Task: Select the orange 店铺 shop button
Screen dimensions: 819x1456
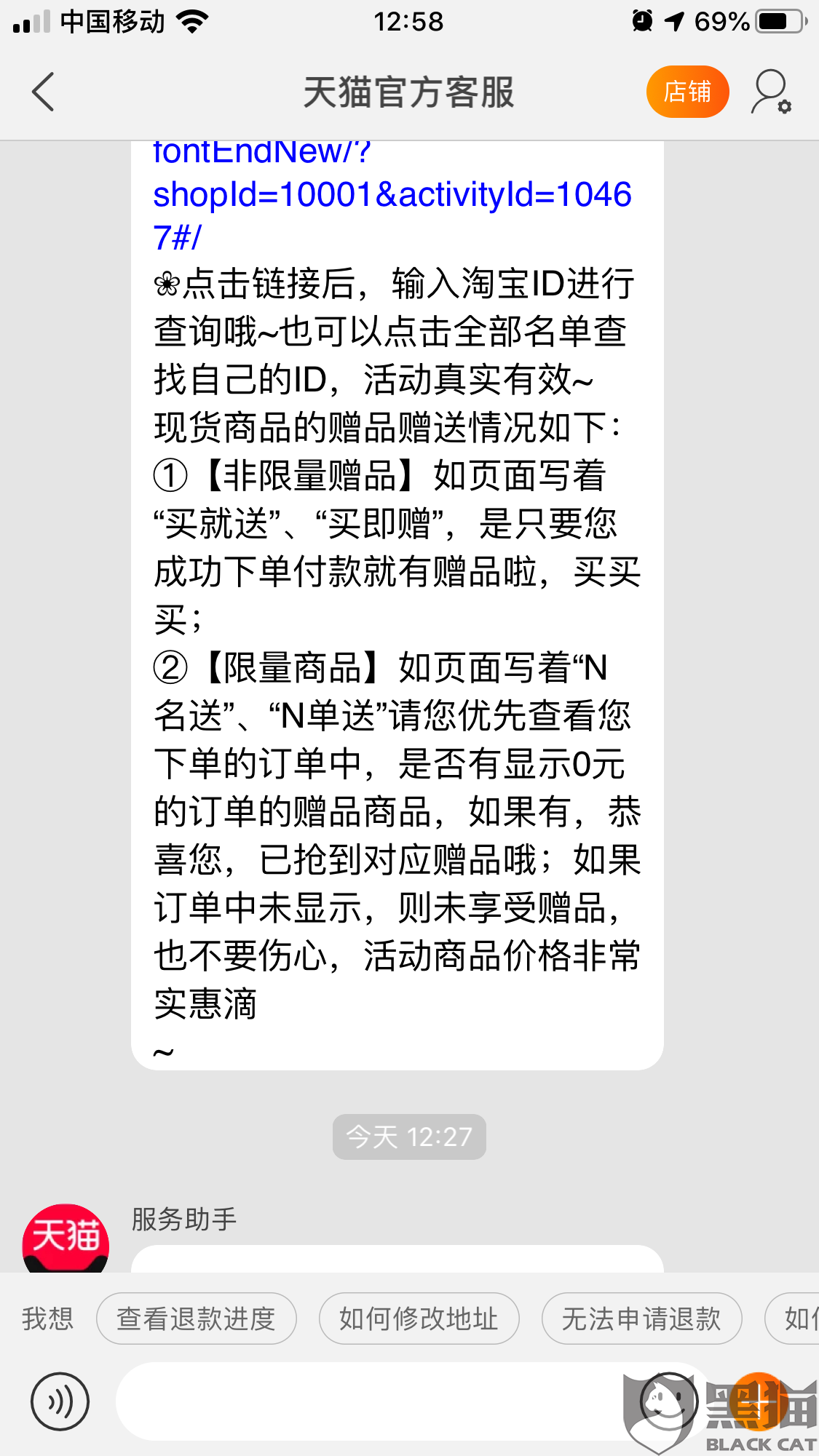Action: [x=687, y=91]
